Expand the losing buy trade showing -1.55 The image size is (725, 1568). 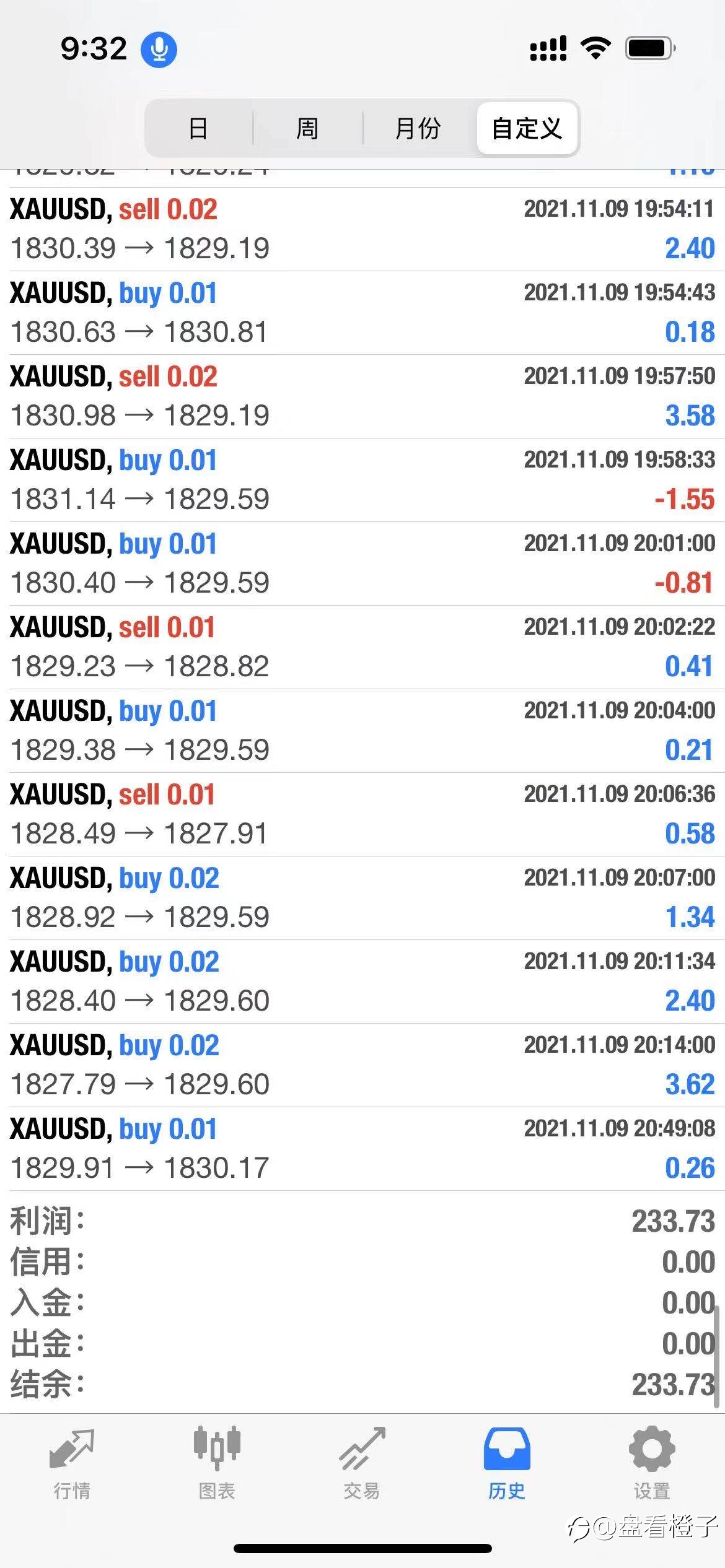tap(362, 480)
